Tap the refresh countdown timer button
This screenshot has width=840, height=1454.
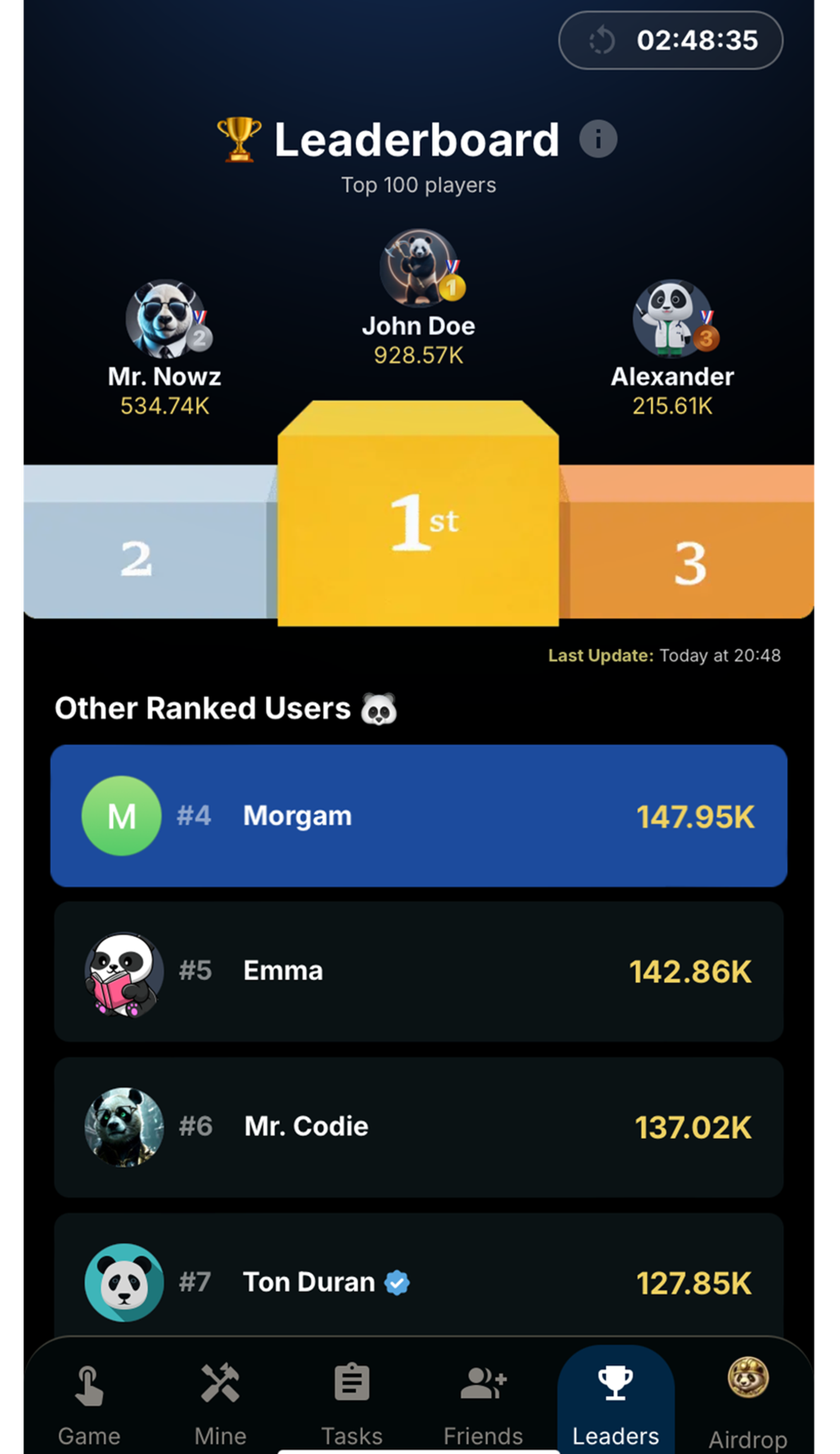point(670,40)
